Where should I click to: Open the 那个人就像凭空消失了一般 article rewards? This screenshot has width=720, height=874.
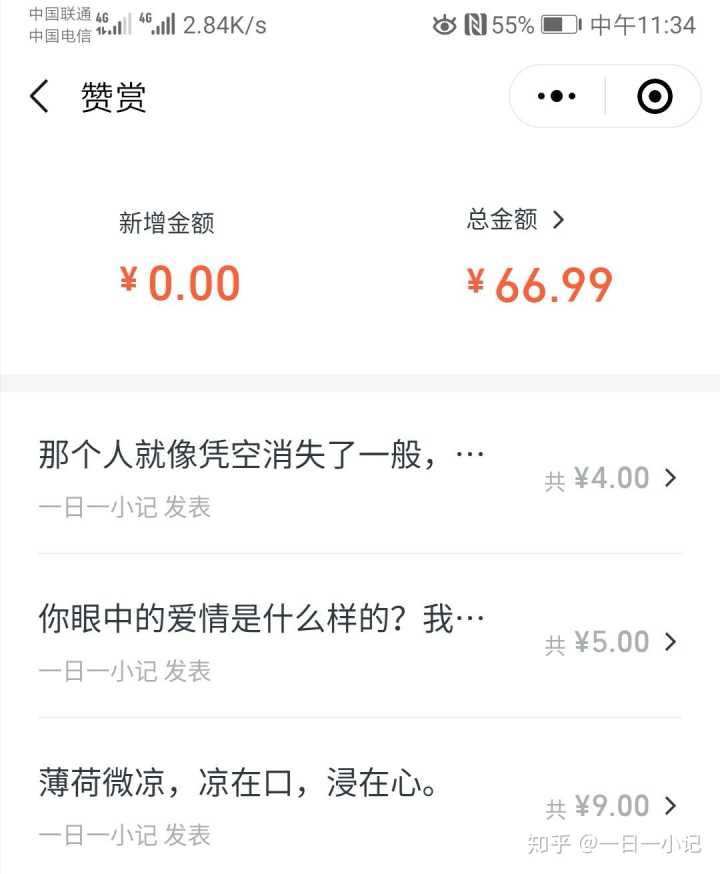click(360, 478)
